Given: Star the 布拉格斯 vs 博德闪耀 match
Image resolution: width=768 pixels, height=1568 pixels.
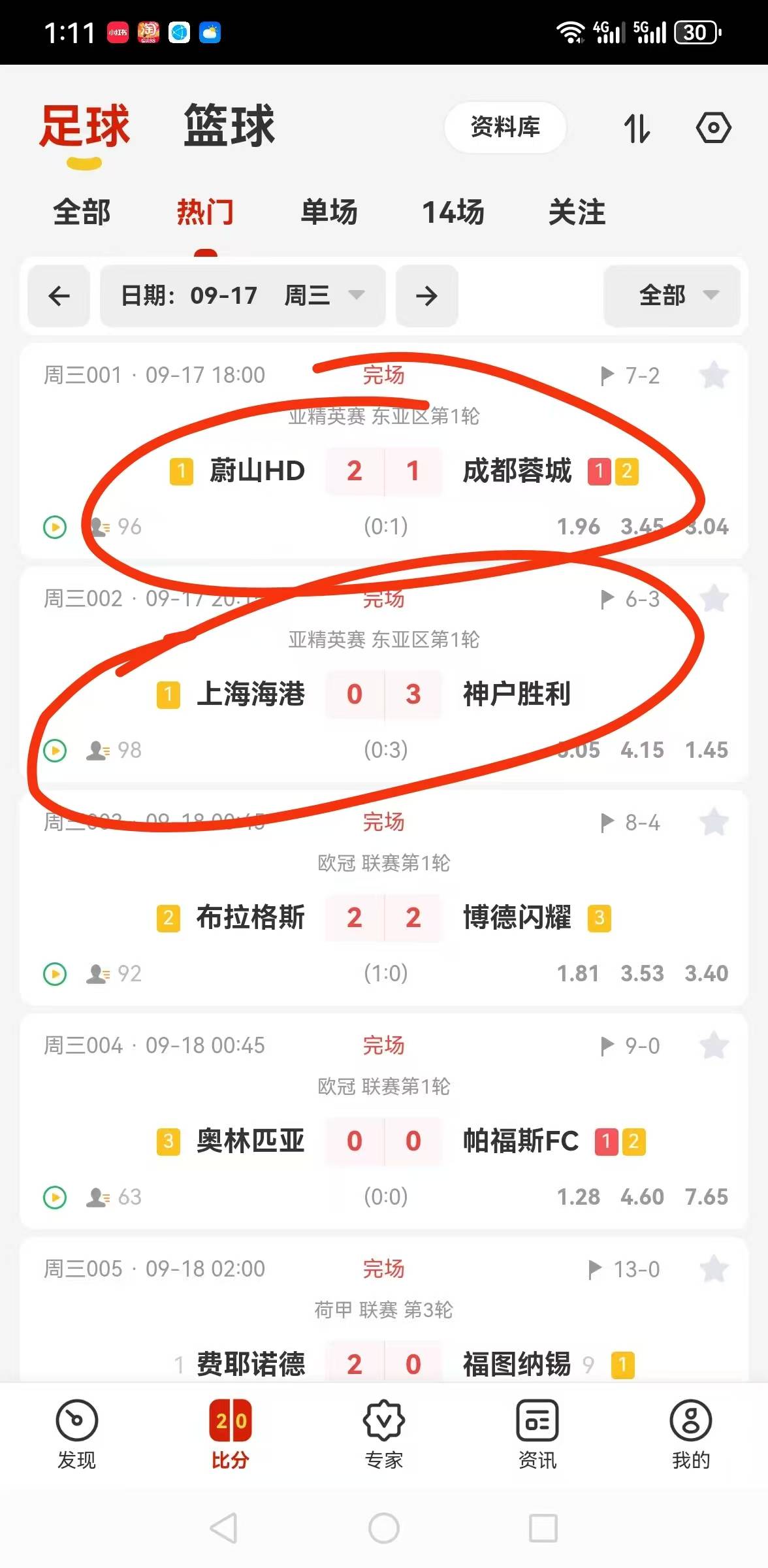Looking at the screenshot, I should tap(714, 823).
